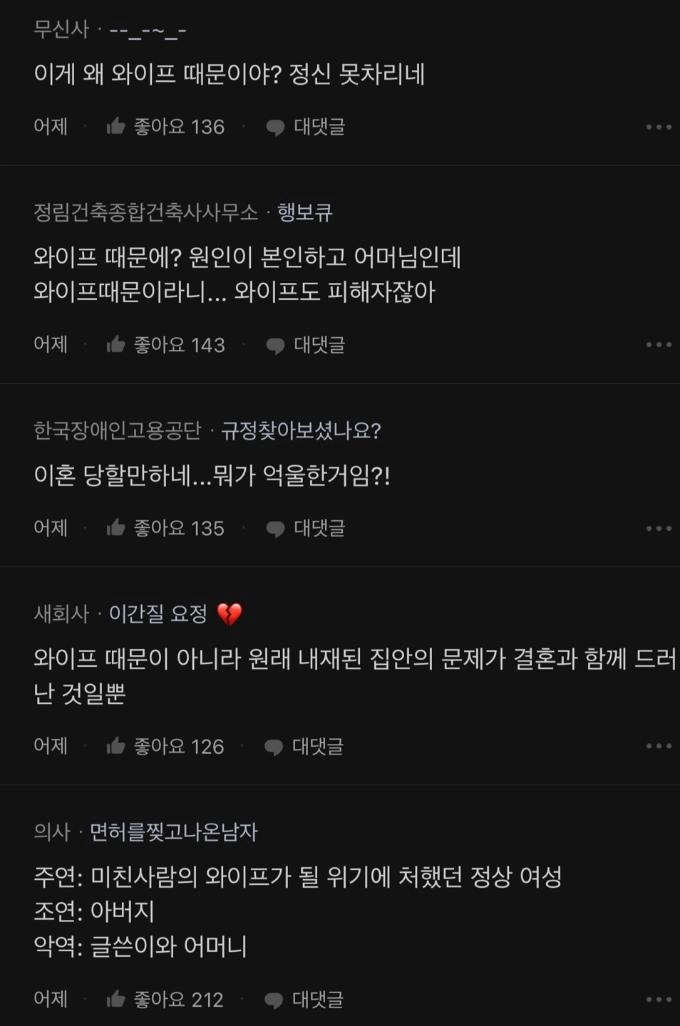Reply to 이간질 요정's comment
680x1026 pixels.
(305, 746)
